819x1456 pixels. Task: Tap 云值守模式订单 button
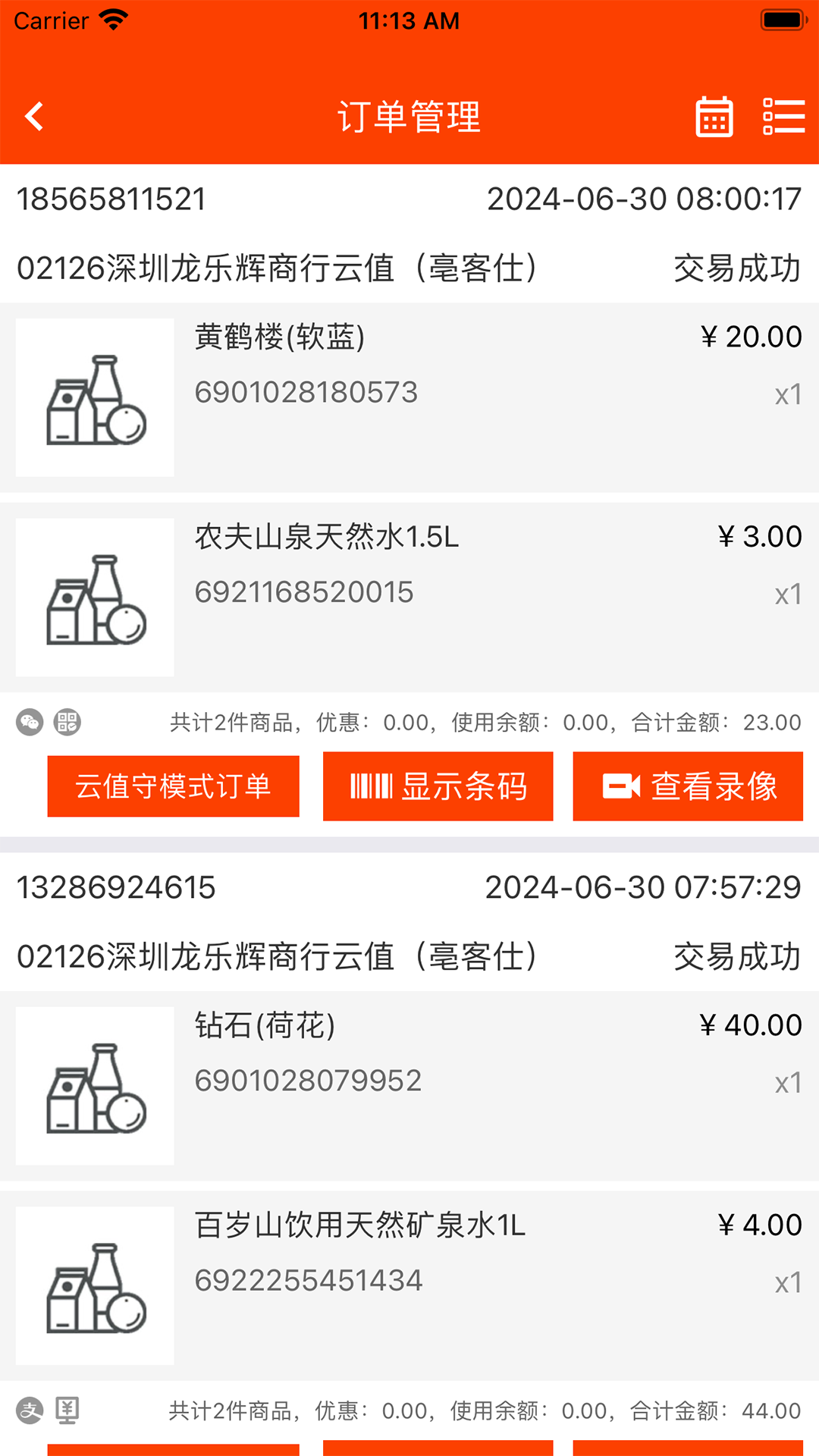click(x=173, y=786)
